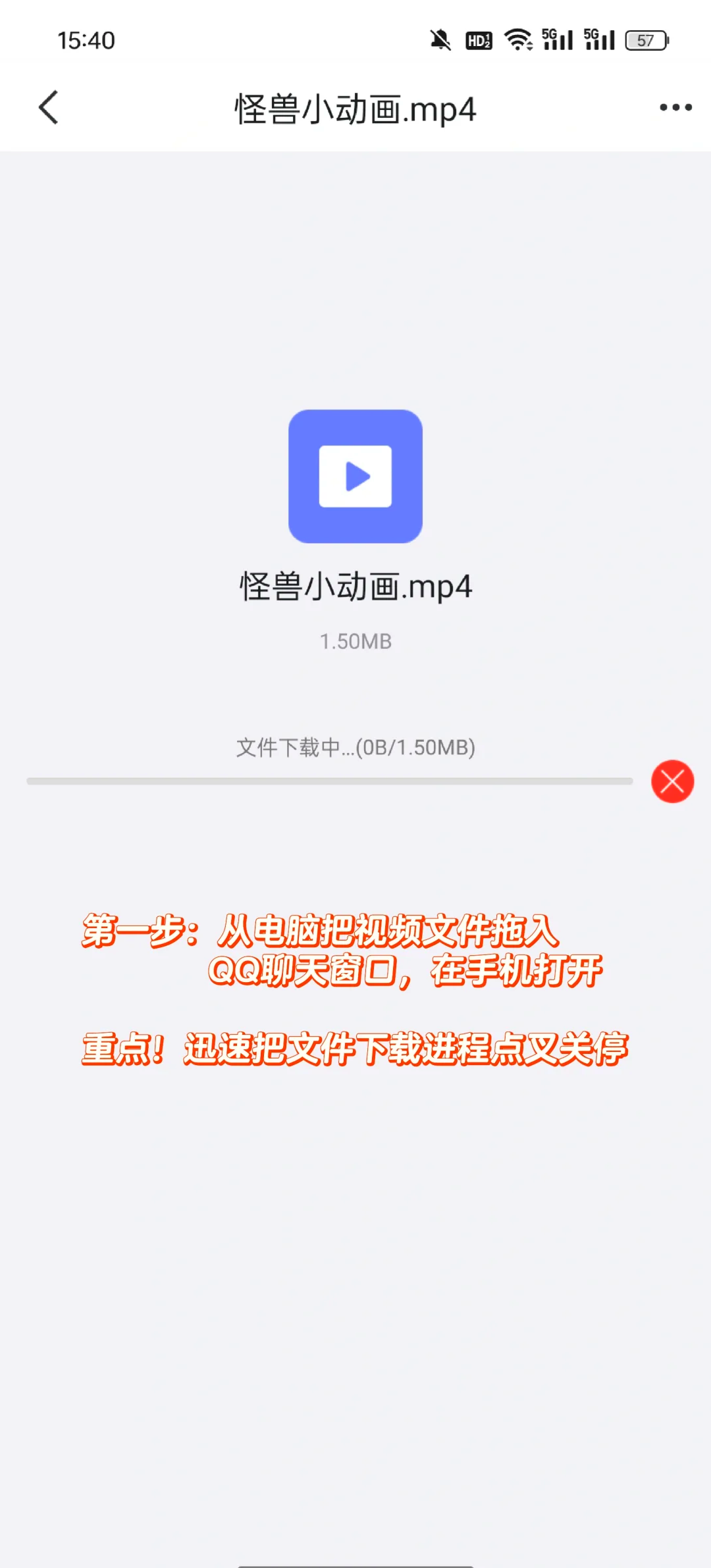Click the HD2 indicator in the status bar

coord(479,40)
